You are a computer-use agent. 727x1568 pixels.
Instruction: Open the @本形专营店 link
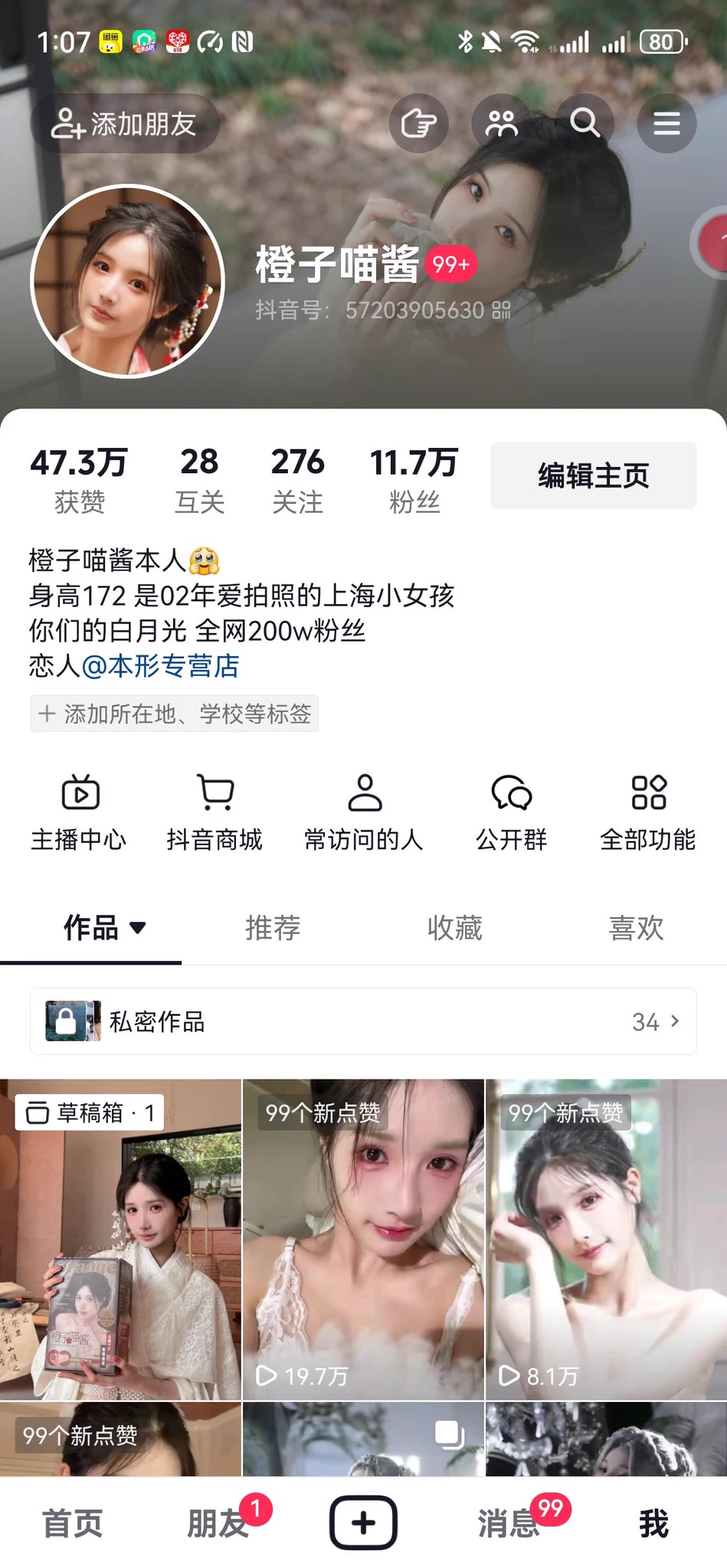tap(160, 665)
